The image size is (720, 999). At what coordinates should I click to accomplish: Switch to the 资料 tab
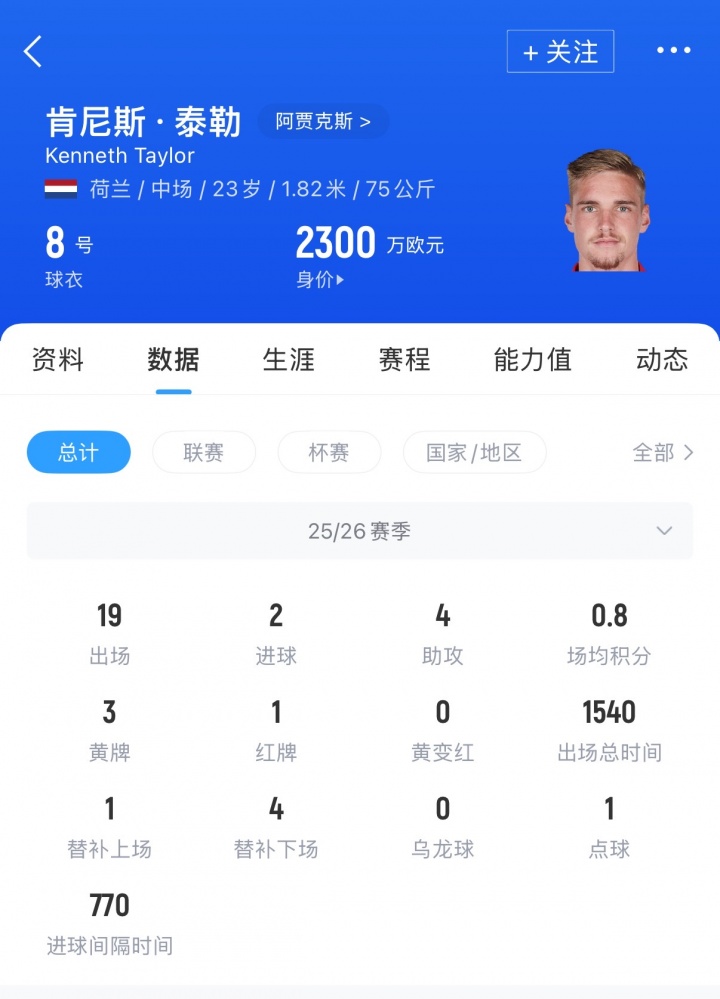pos(58,360)
